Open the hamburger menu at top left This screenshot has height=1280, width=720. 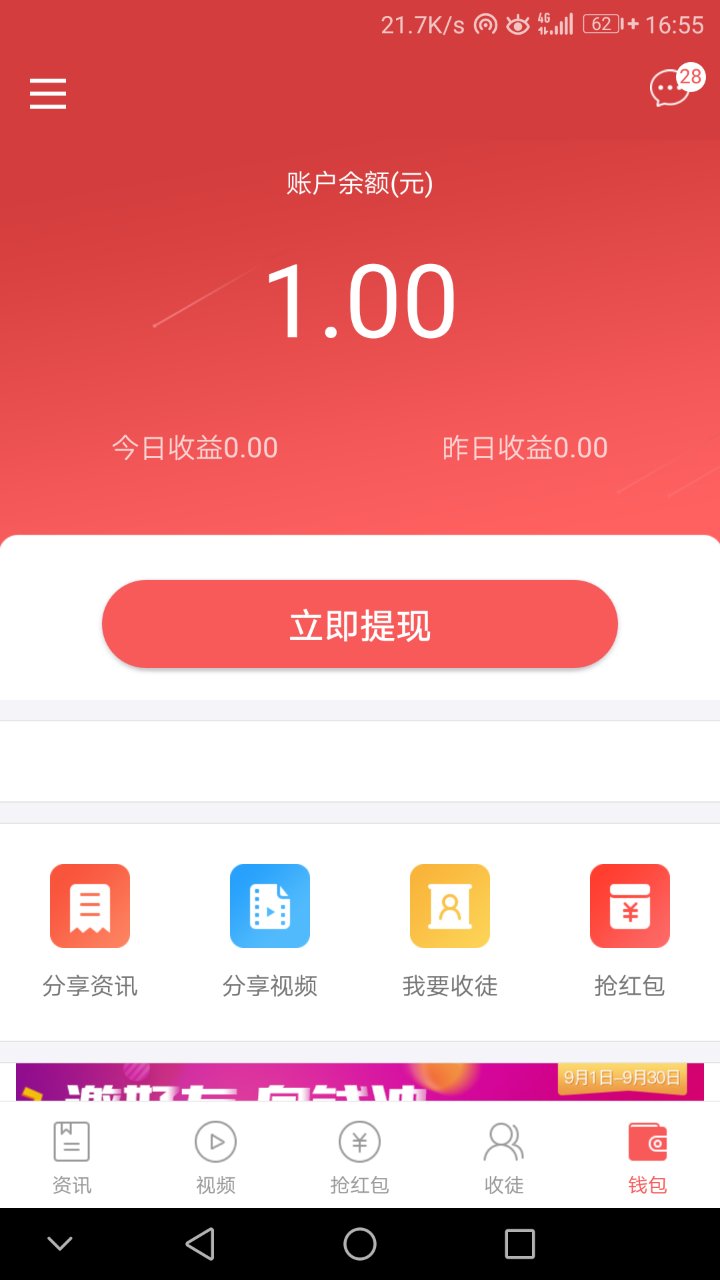[x=47, y=92]
